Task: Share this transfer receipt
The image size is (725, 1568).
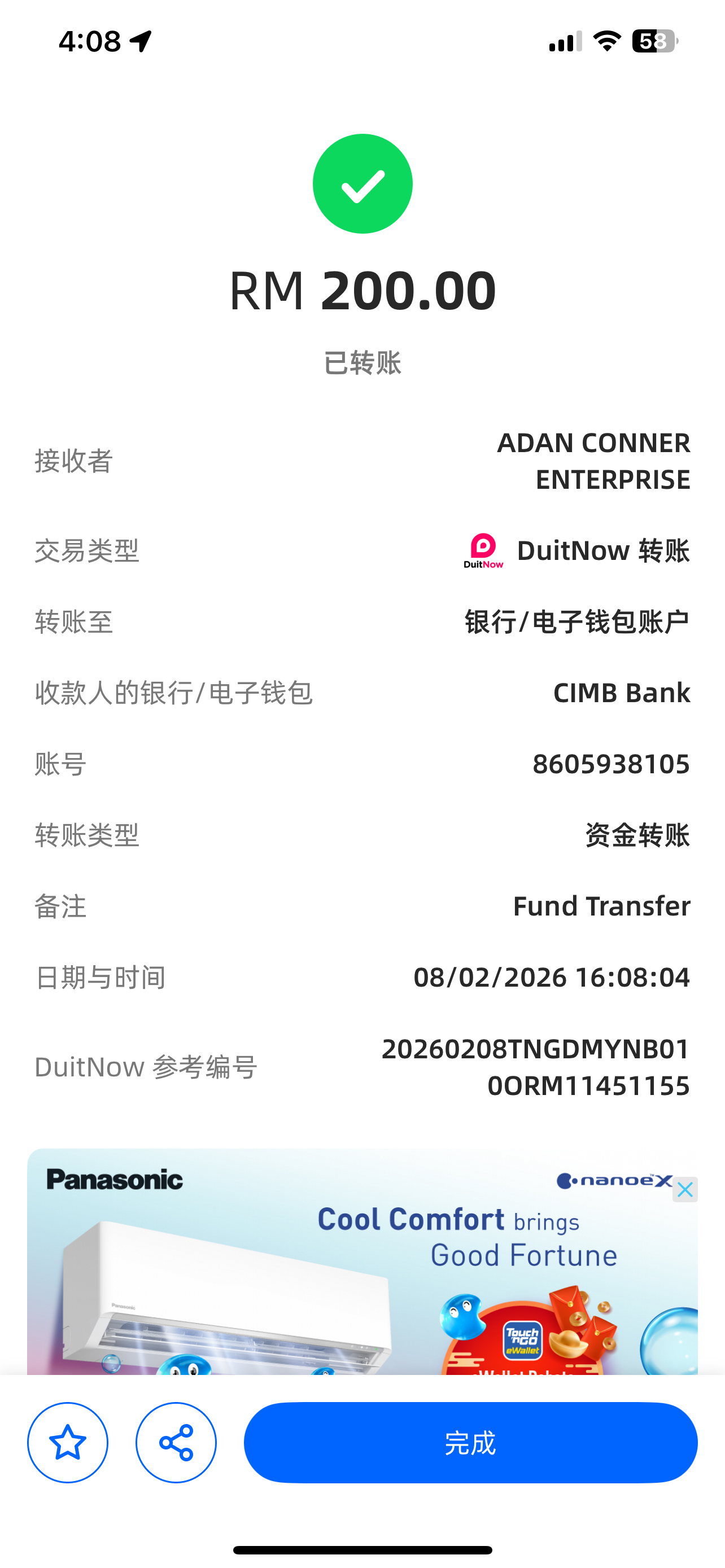Action: 176,1442
